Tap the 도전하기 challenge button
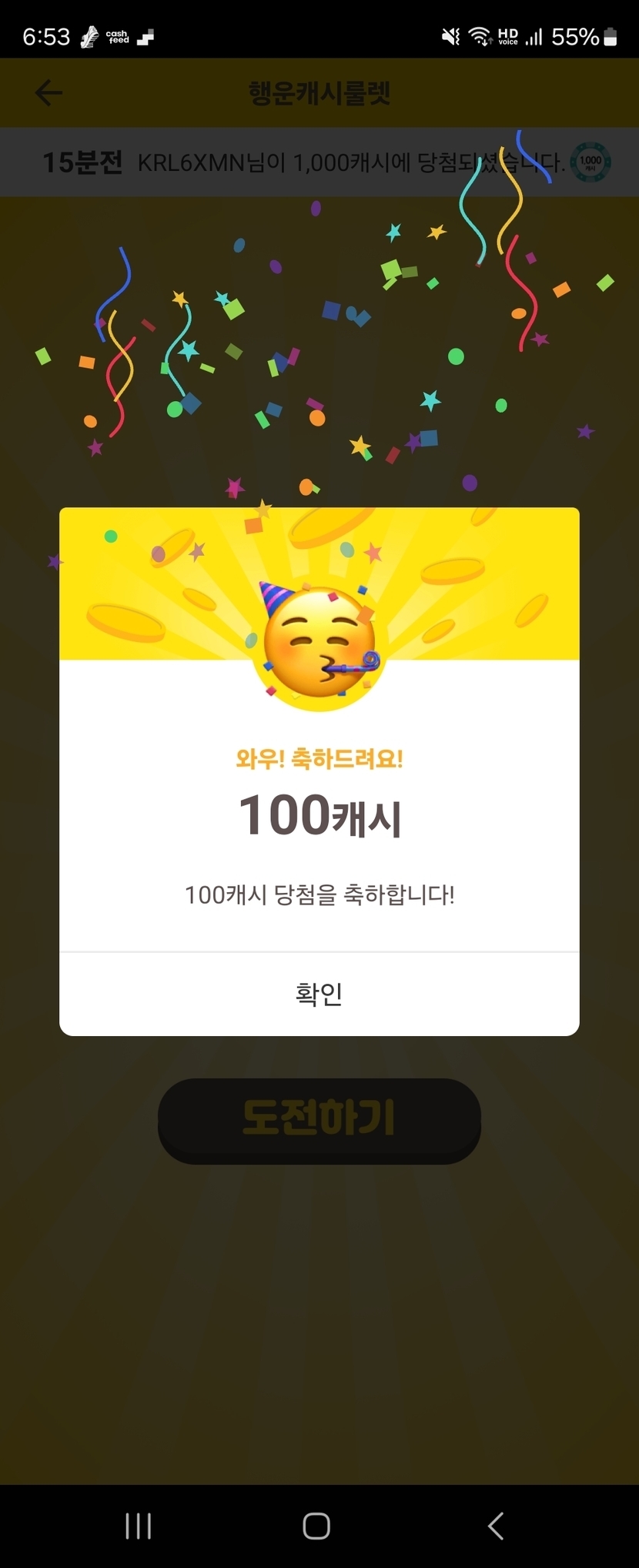Screen dimensions: 639x1568 pos(319,1119)
